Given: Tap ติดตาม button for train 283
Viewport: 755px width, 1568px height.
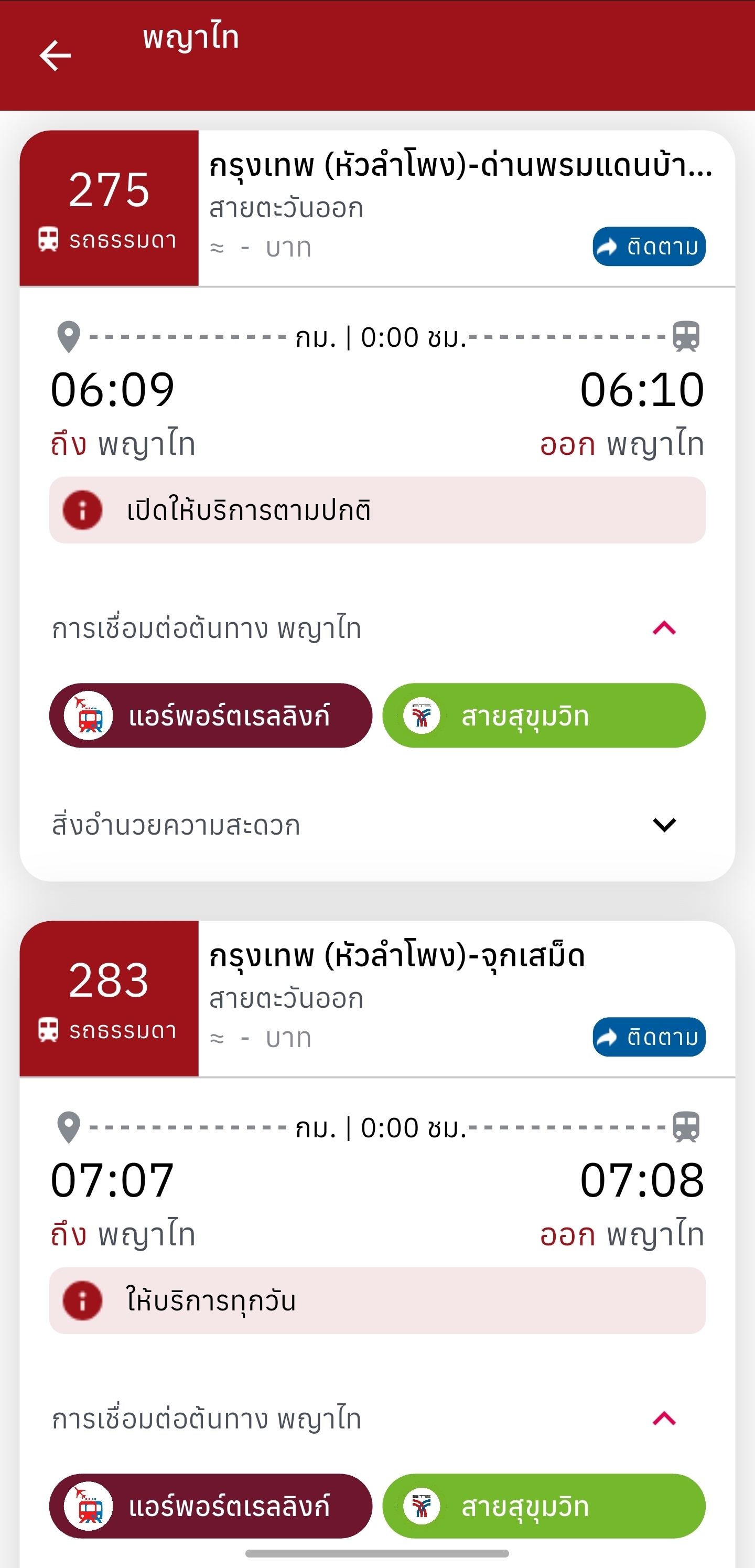Looking at the screenshot, I should [x=649, y=1037].
